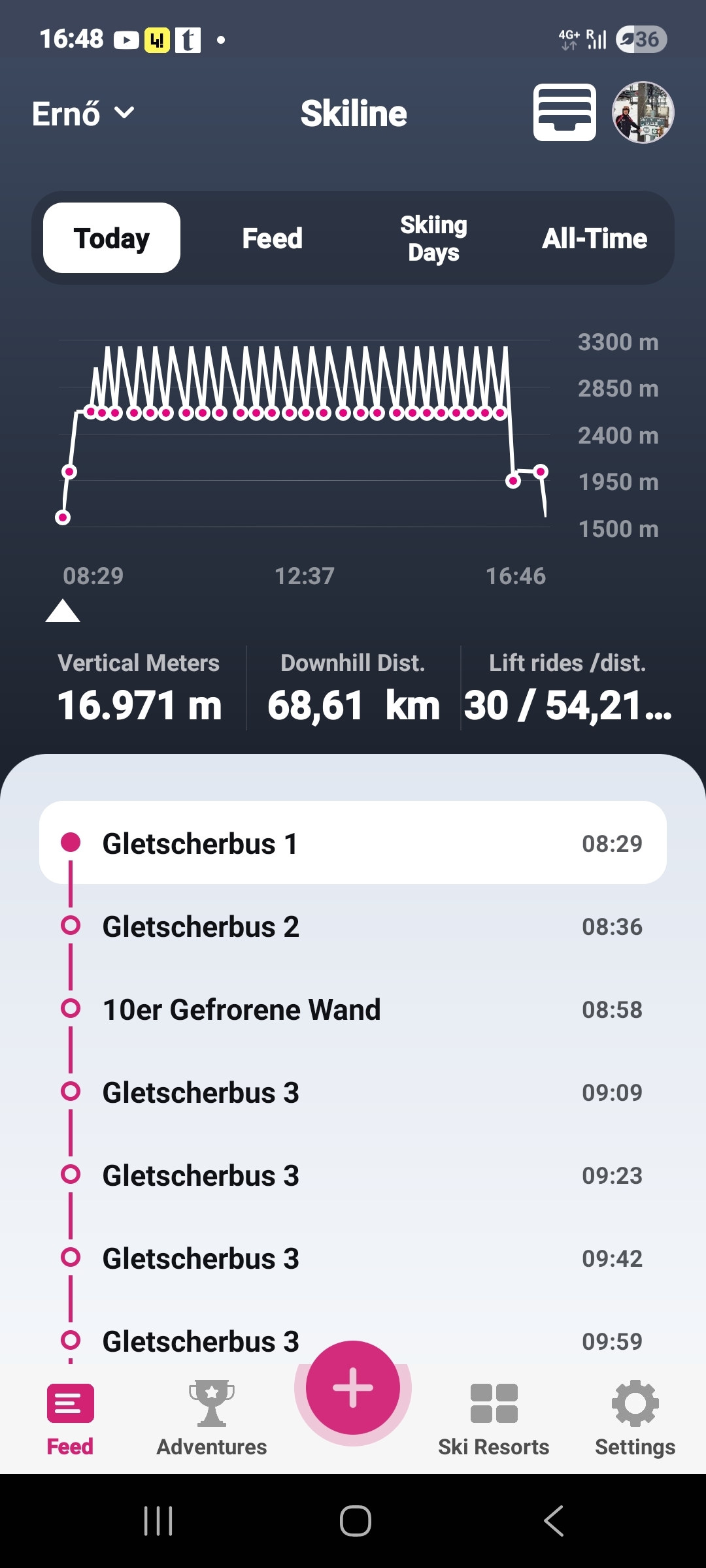Select the Gletscherbus 2 ride at 08:36
The image size is (706, 1568).
click(x=353, y=926)
